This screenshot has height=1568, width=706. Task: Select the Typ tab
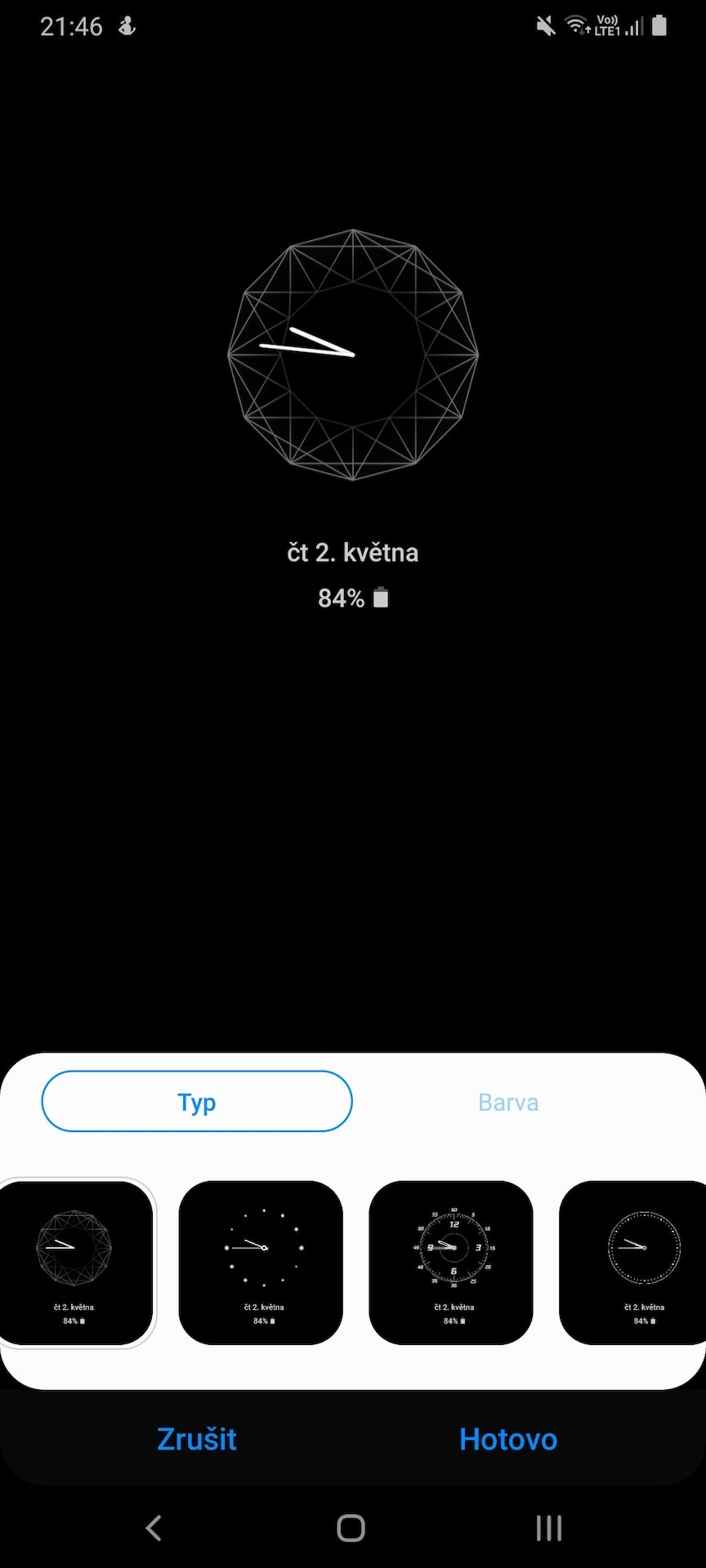197,1102
